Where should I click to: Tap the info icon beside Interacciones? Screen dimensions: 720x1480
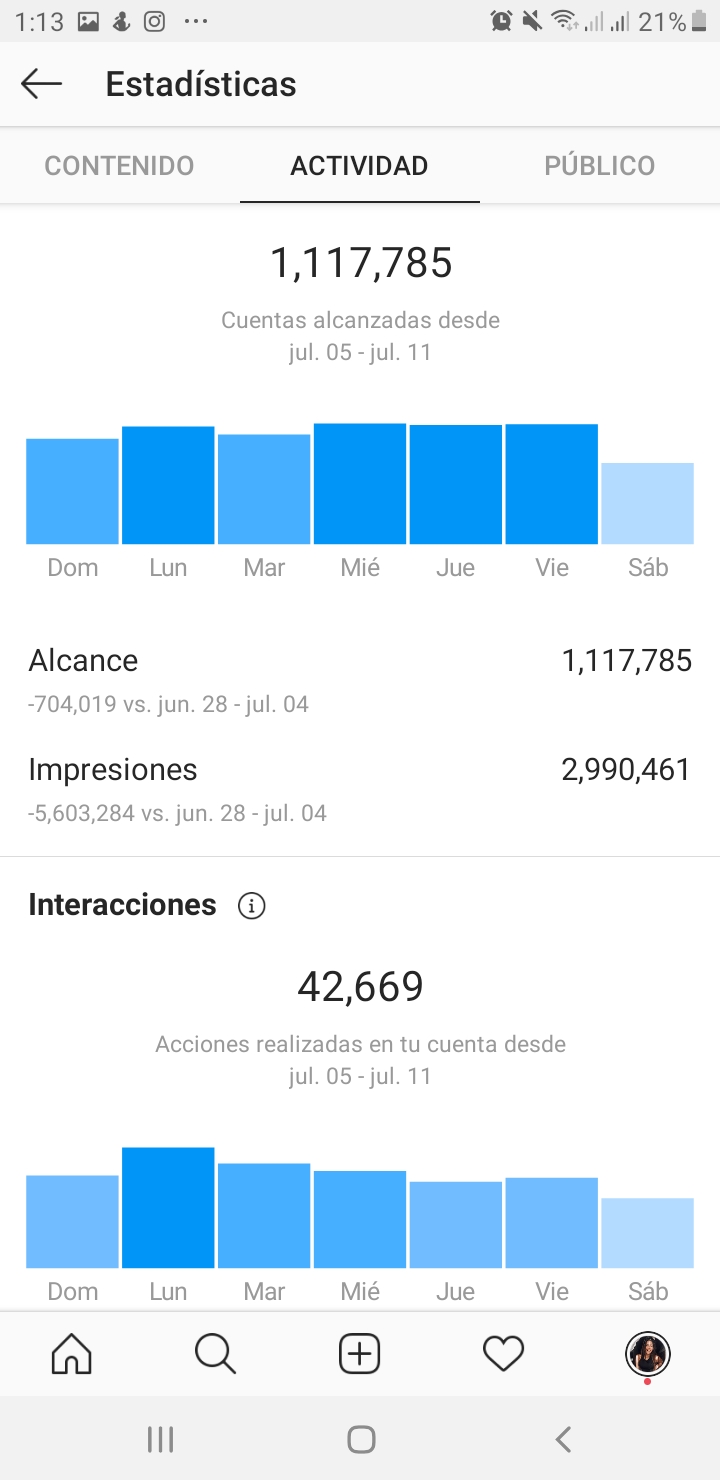coord(251,906)
